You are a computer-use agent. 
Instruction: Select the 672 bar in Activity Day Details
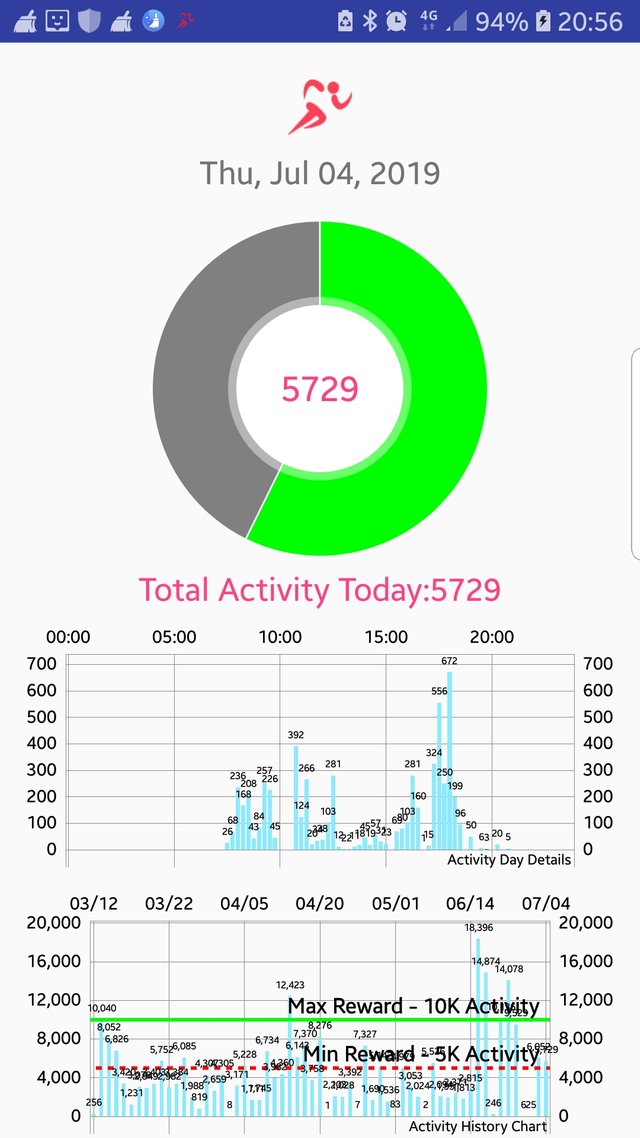point(449,760)
